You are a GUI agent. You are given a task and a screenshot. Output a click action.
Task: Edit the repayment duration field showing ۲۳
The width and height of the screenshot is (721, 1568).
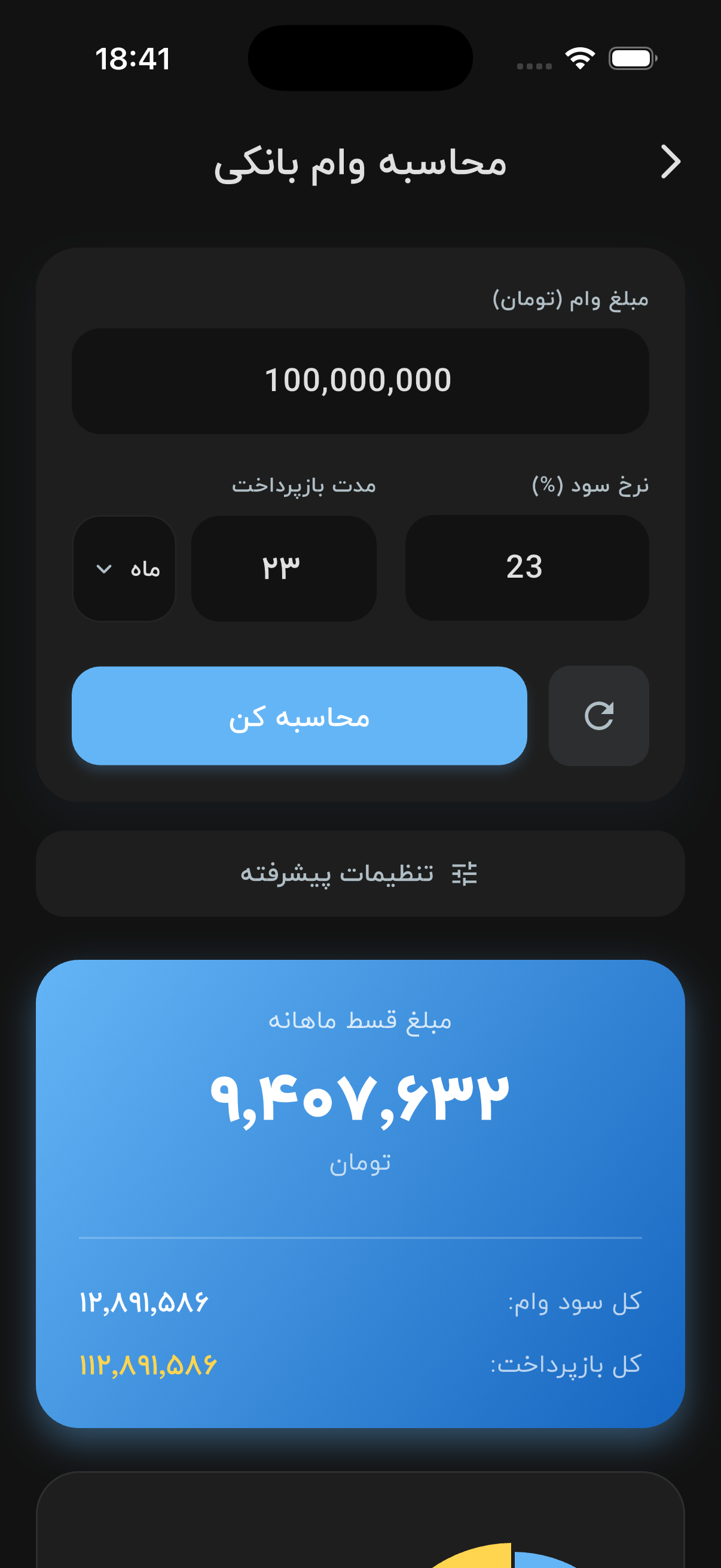click(x=283, y=568)
